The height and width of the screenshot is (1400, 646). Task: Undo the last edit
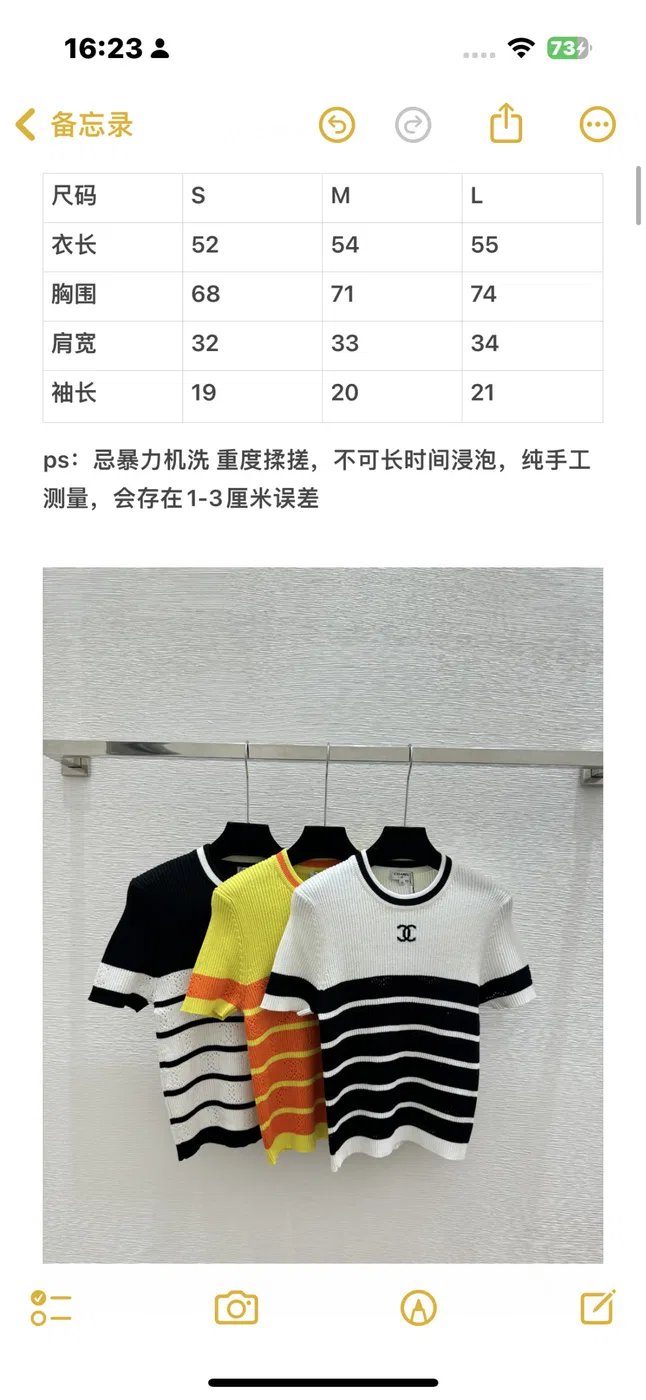tap(337, 125)
